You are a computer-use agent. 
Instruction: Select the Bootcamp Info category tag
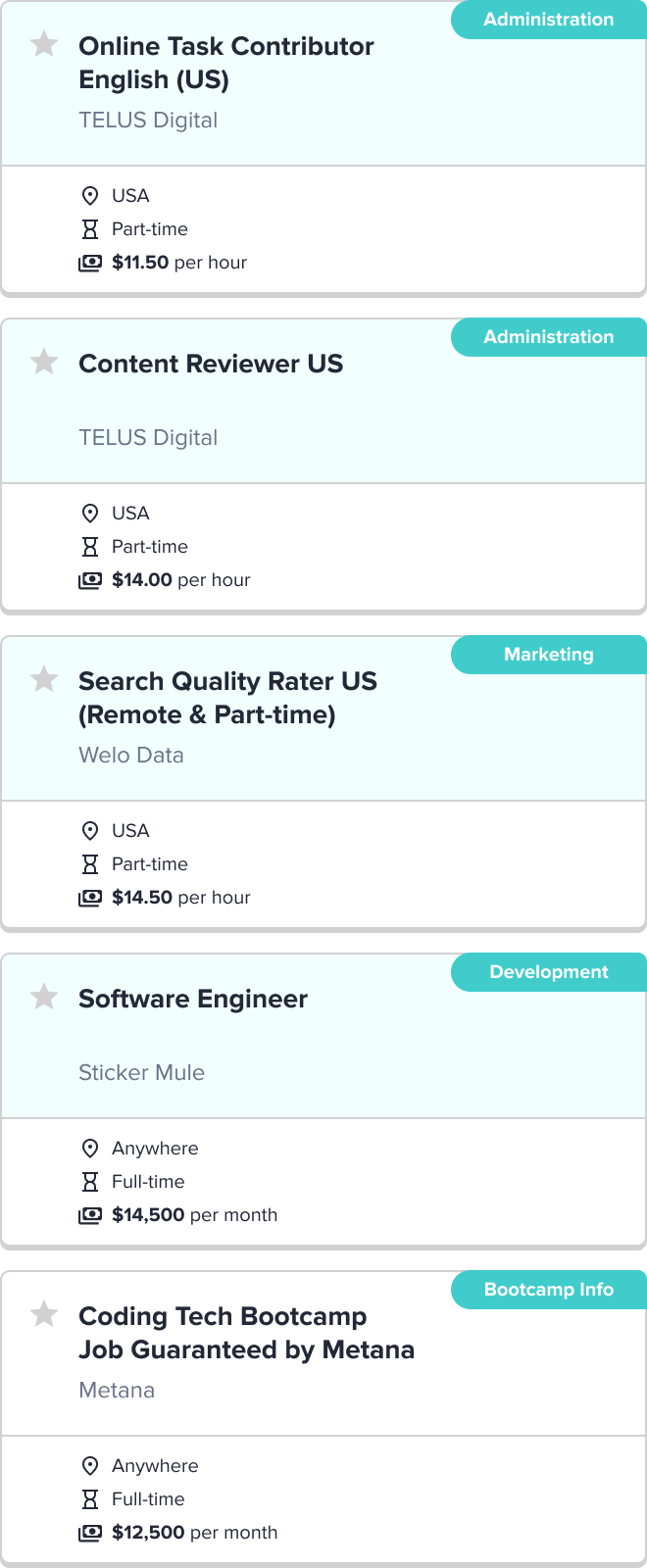548,1290
